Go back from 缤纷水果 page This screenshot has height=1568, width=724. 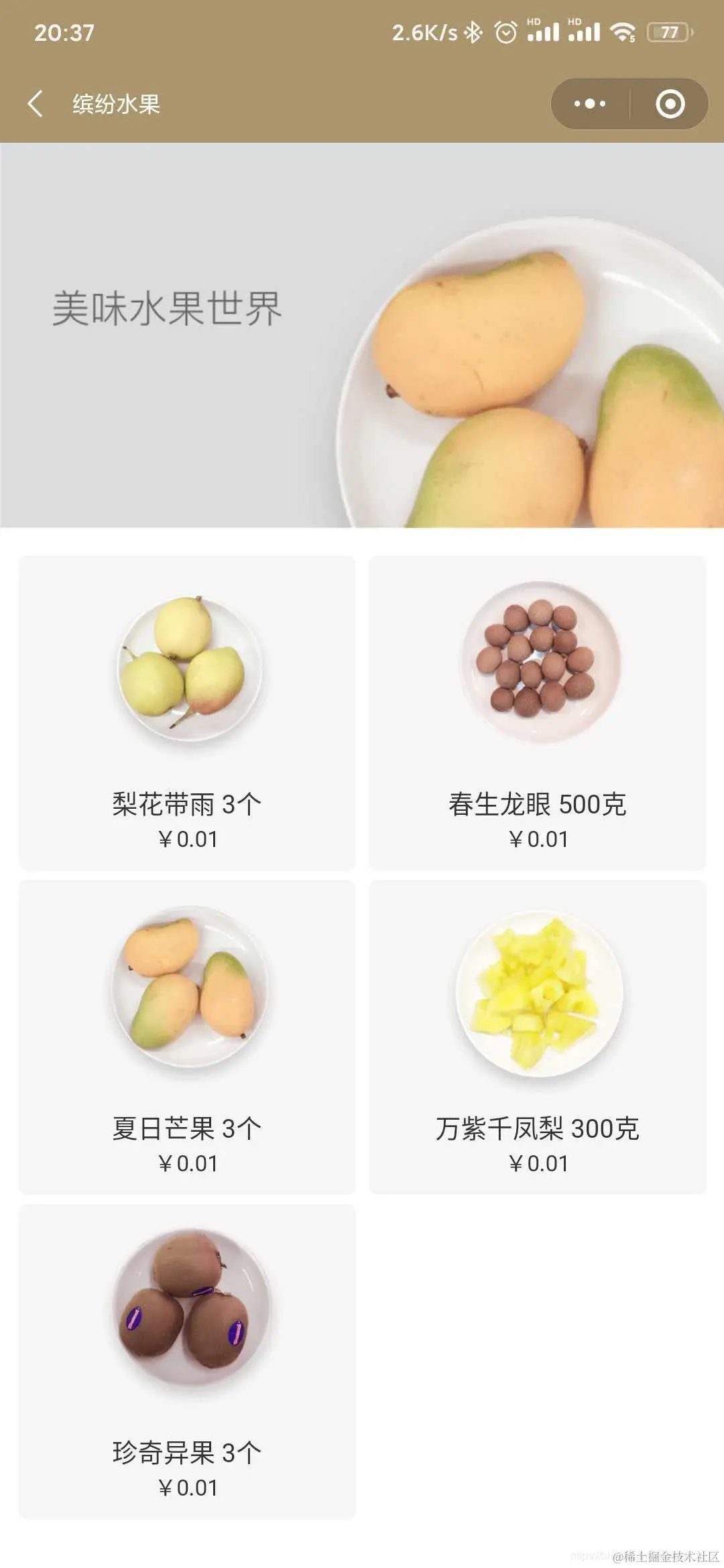pos(36,104)
